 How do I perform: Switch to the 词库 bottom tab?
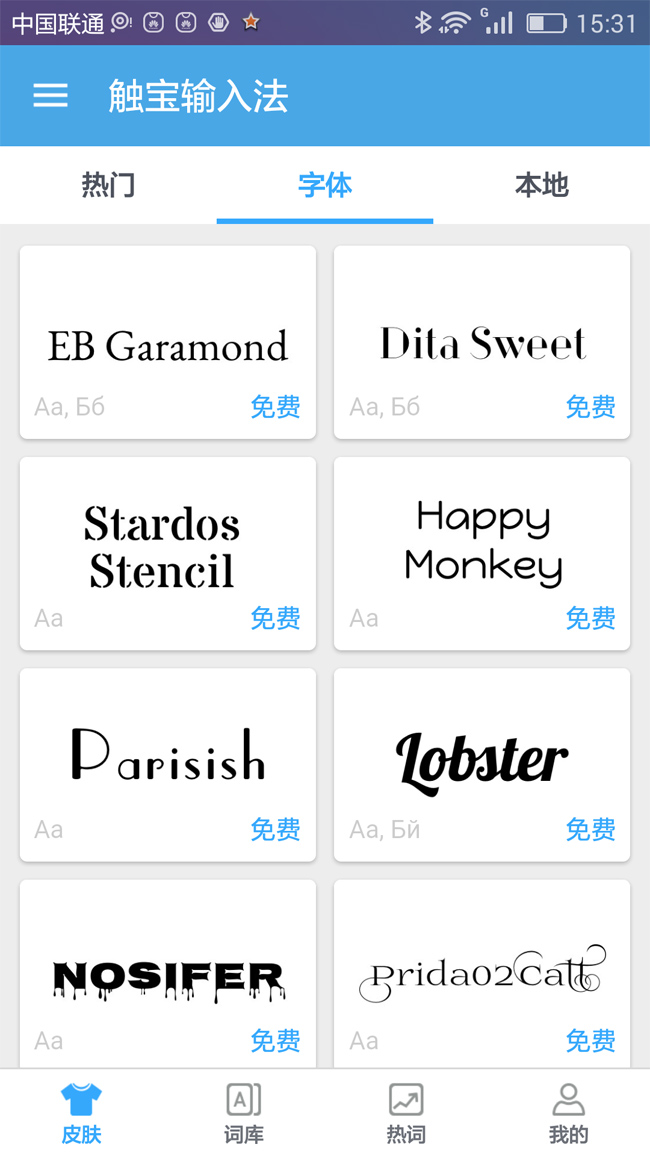(x=244, y=1113)
